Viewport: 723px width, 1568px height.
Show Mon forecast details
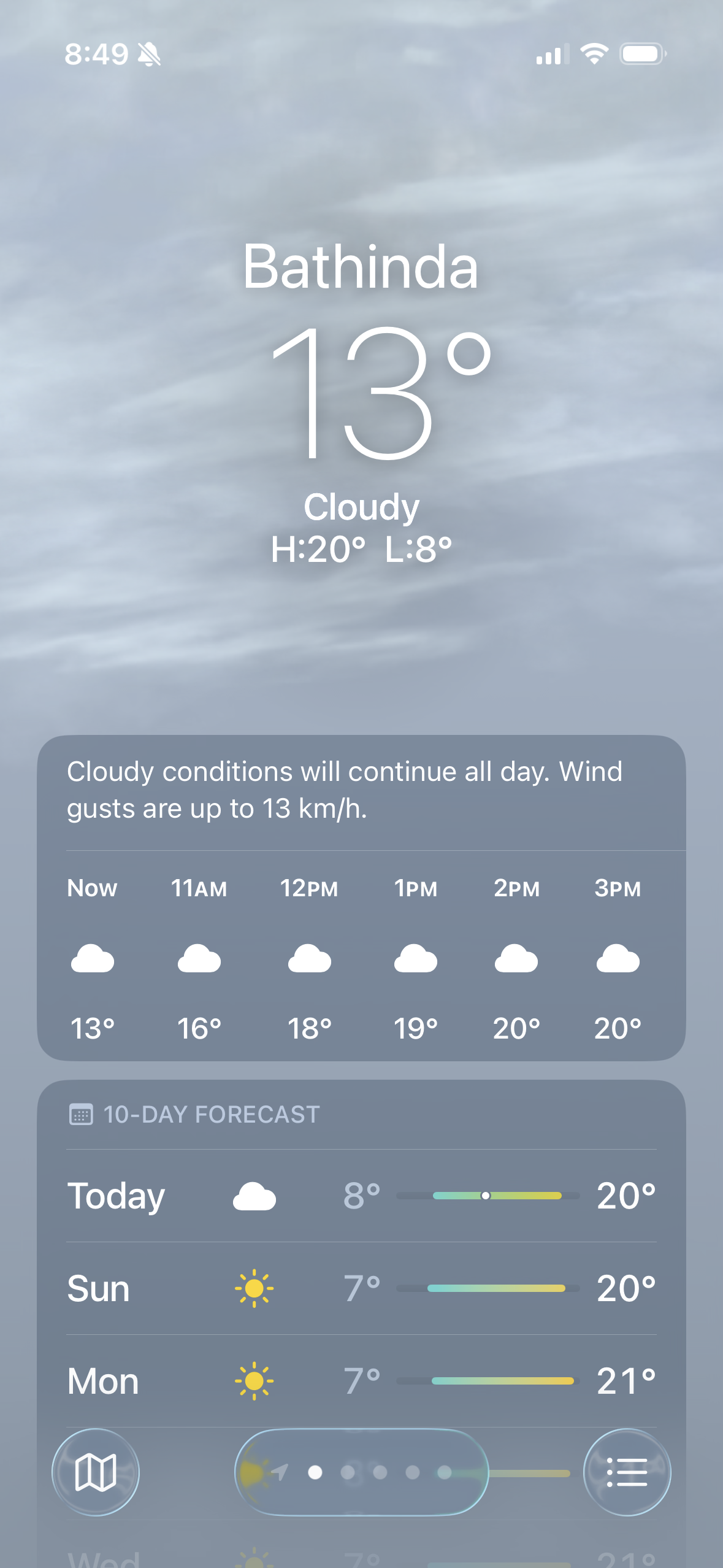tap(361, 1381)
